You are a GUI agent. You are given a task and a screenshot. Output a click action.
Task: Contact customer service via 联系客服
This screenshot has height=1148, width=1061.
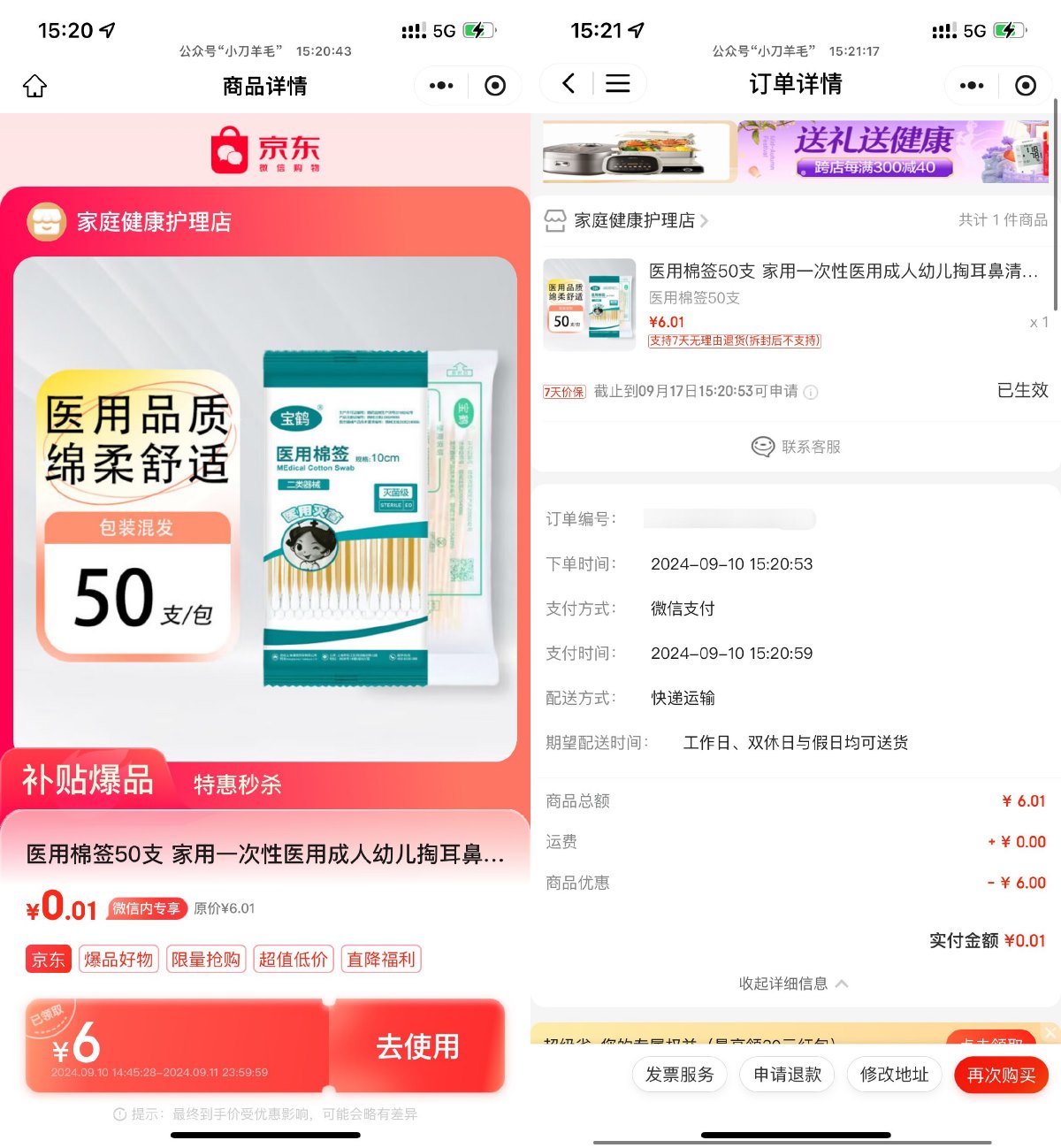click(796, 447)
